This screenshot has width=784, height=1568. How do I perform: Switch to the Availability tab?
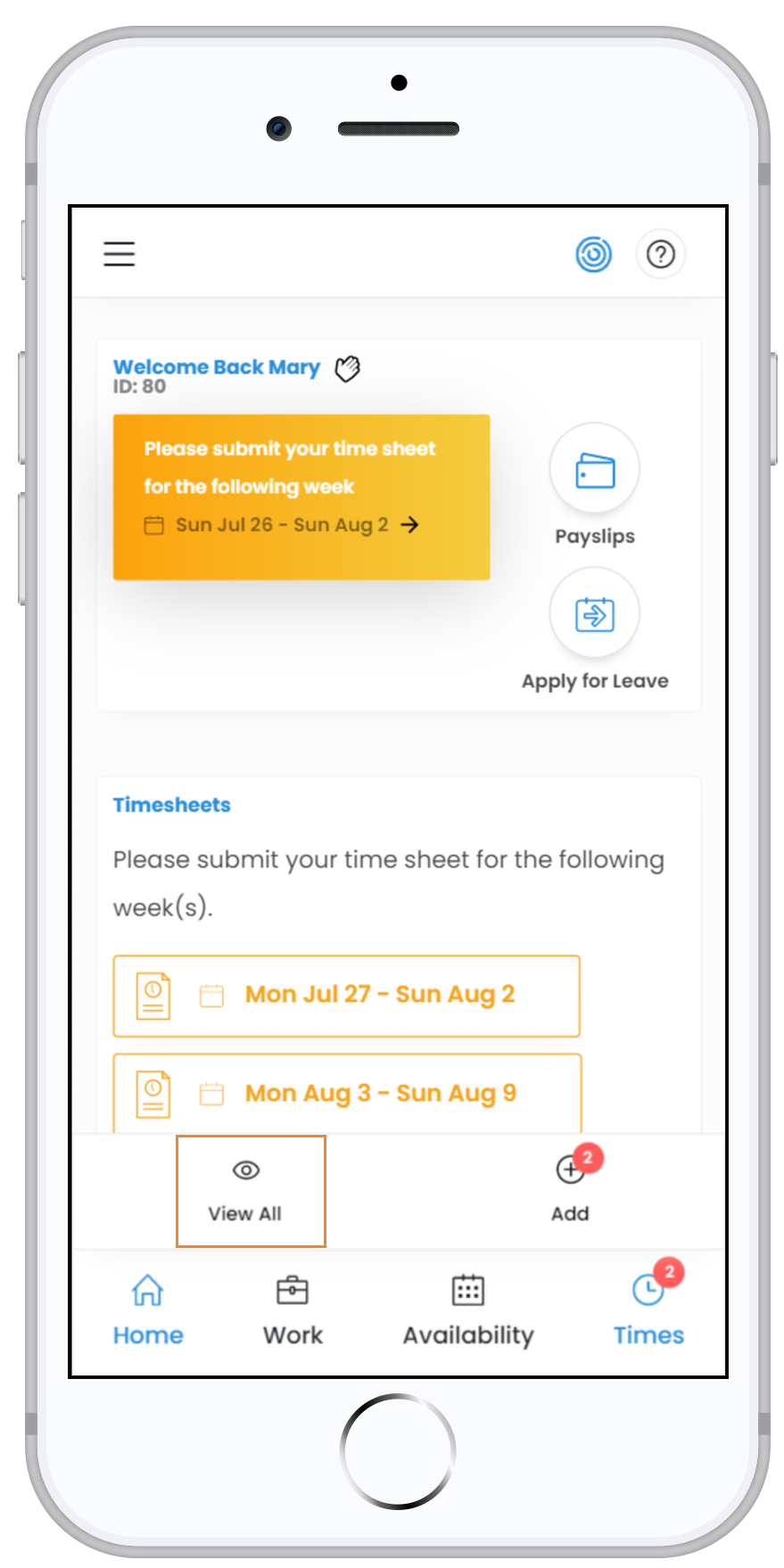coord(468,1310)
